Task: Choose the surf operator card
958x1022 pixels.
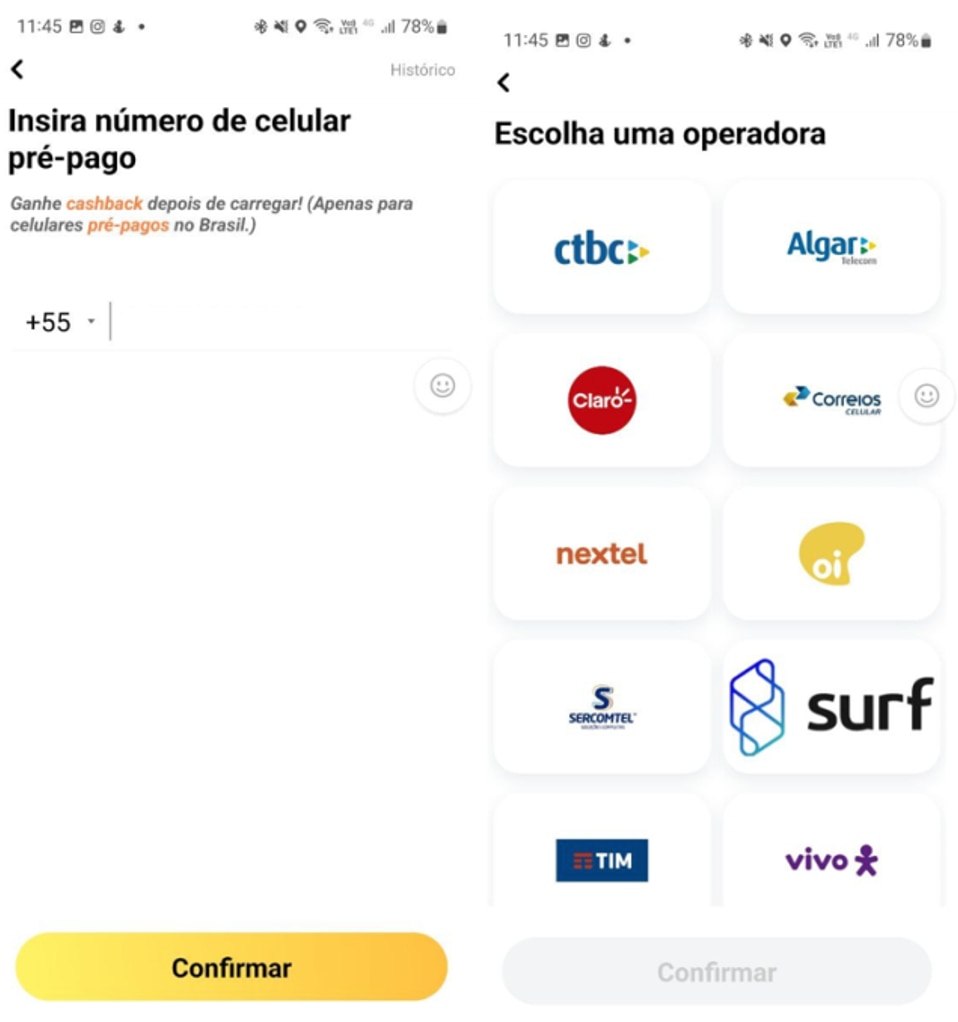Action: pos(831,706)
